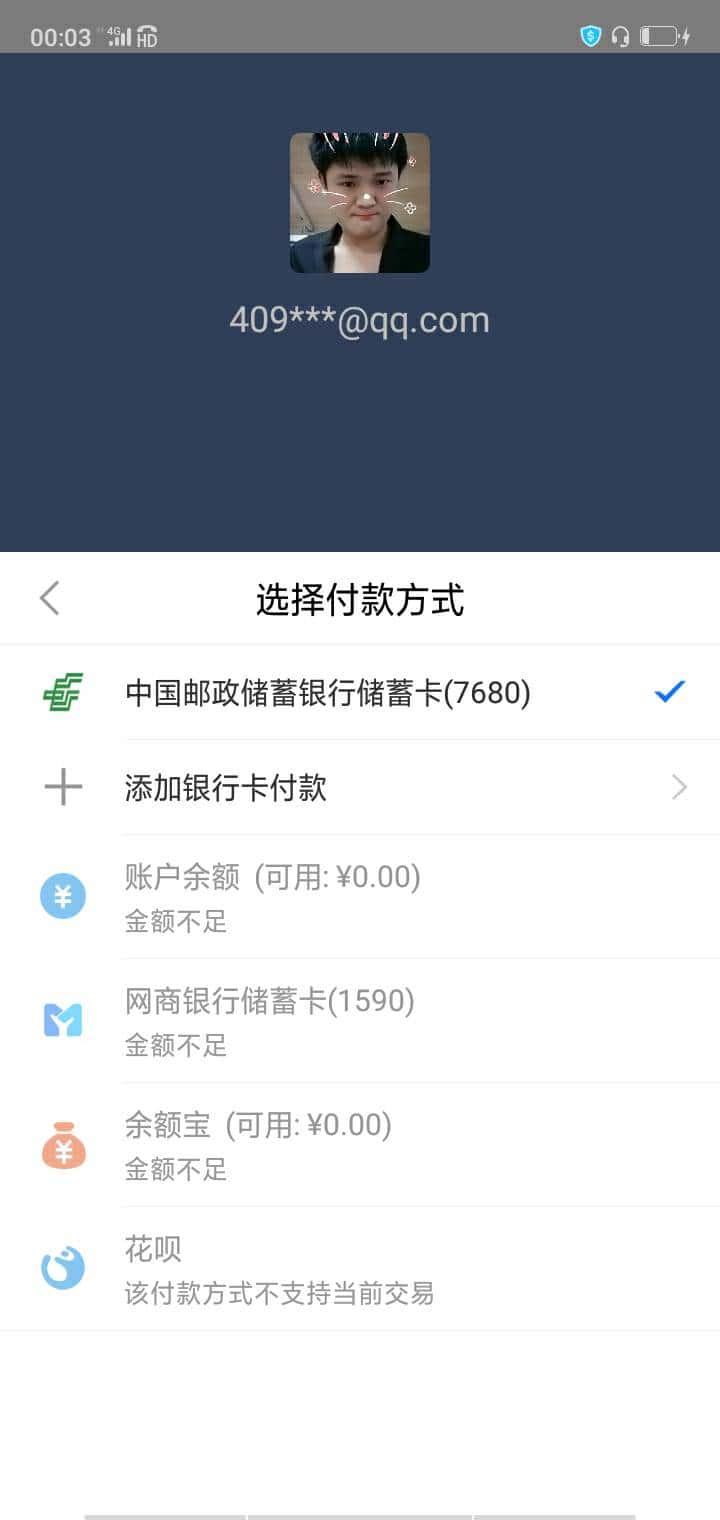
Task: Expand the 添加银行卡付款 row via chevron
Action: (682, 788)
